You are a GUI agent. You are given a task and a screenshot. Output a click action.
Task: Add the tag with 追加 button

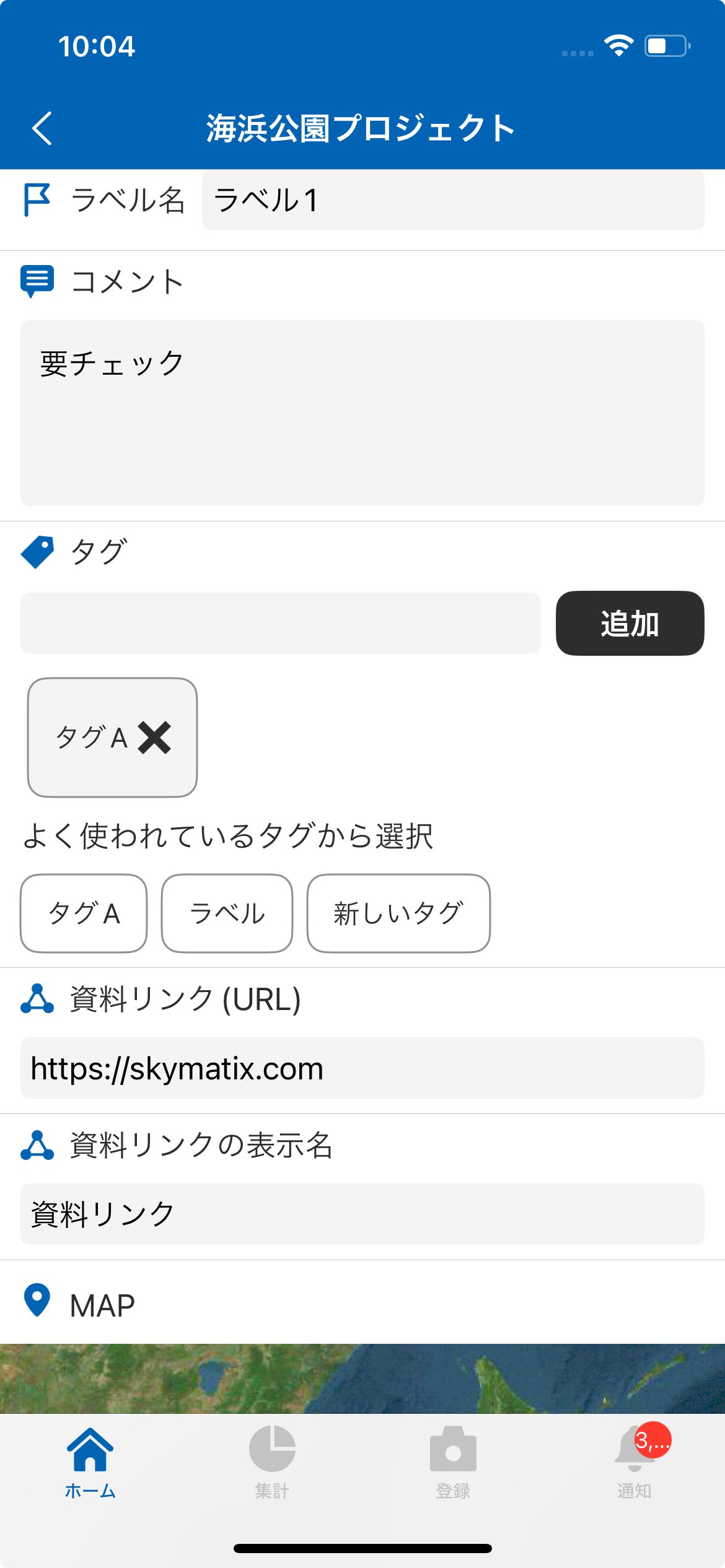point(629,623)
